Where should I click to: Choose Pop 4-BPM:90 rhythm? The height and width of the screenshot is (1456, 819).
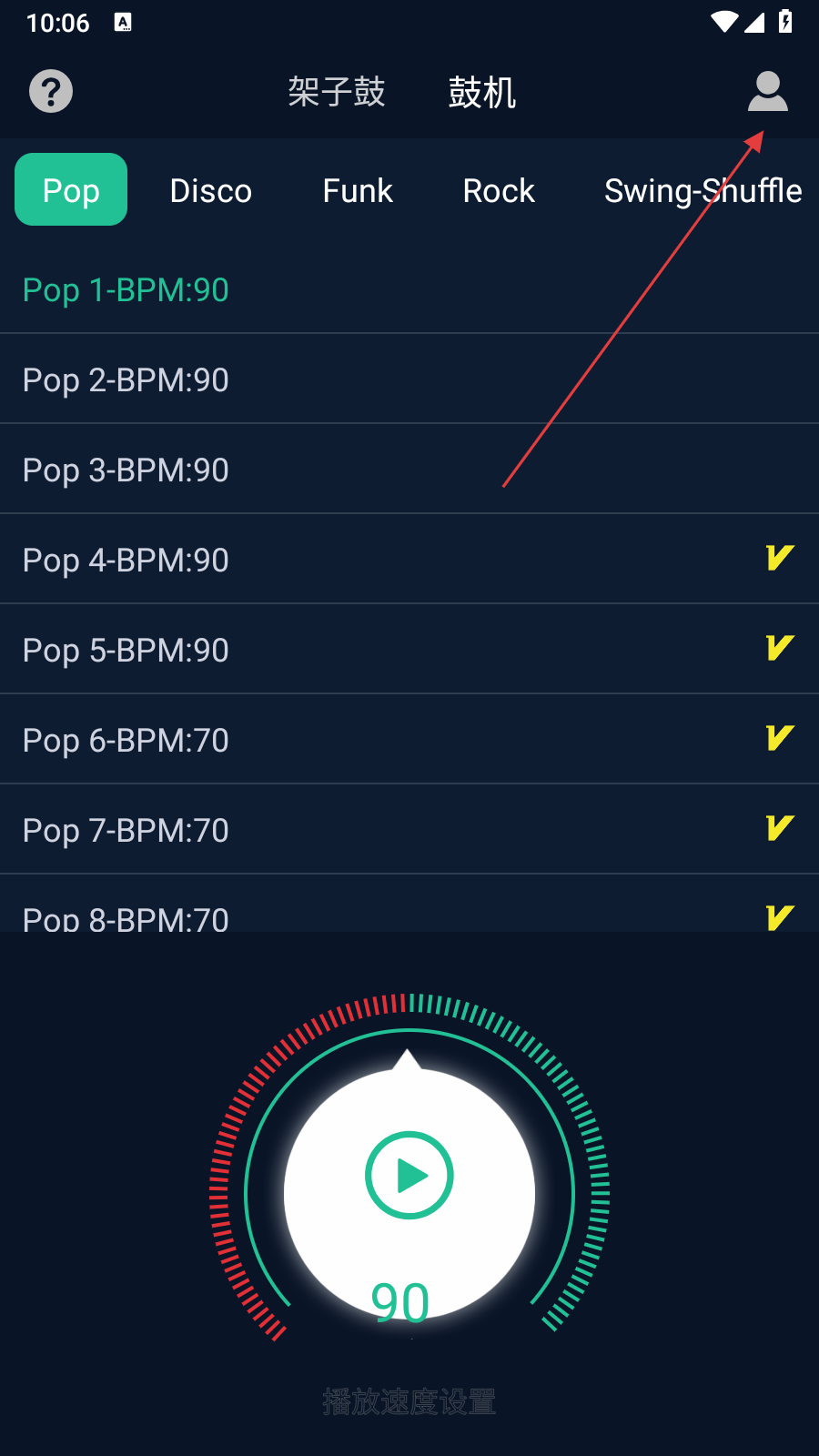coord(409,560)
